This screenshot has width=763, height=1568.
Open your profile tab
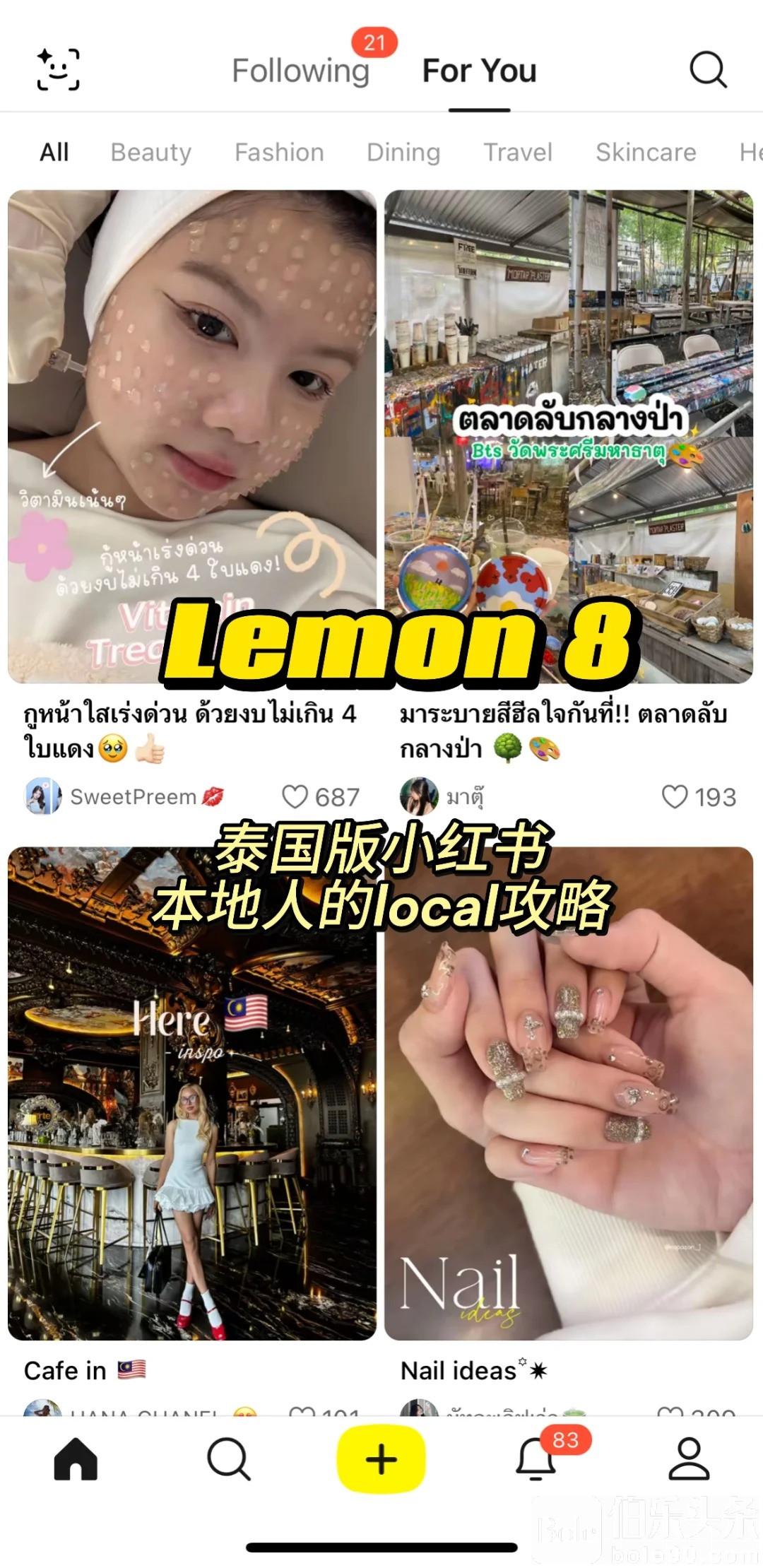(689, 1459)
